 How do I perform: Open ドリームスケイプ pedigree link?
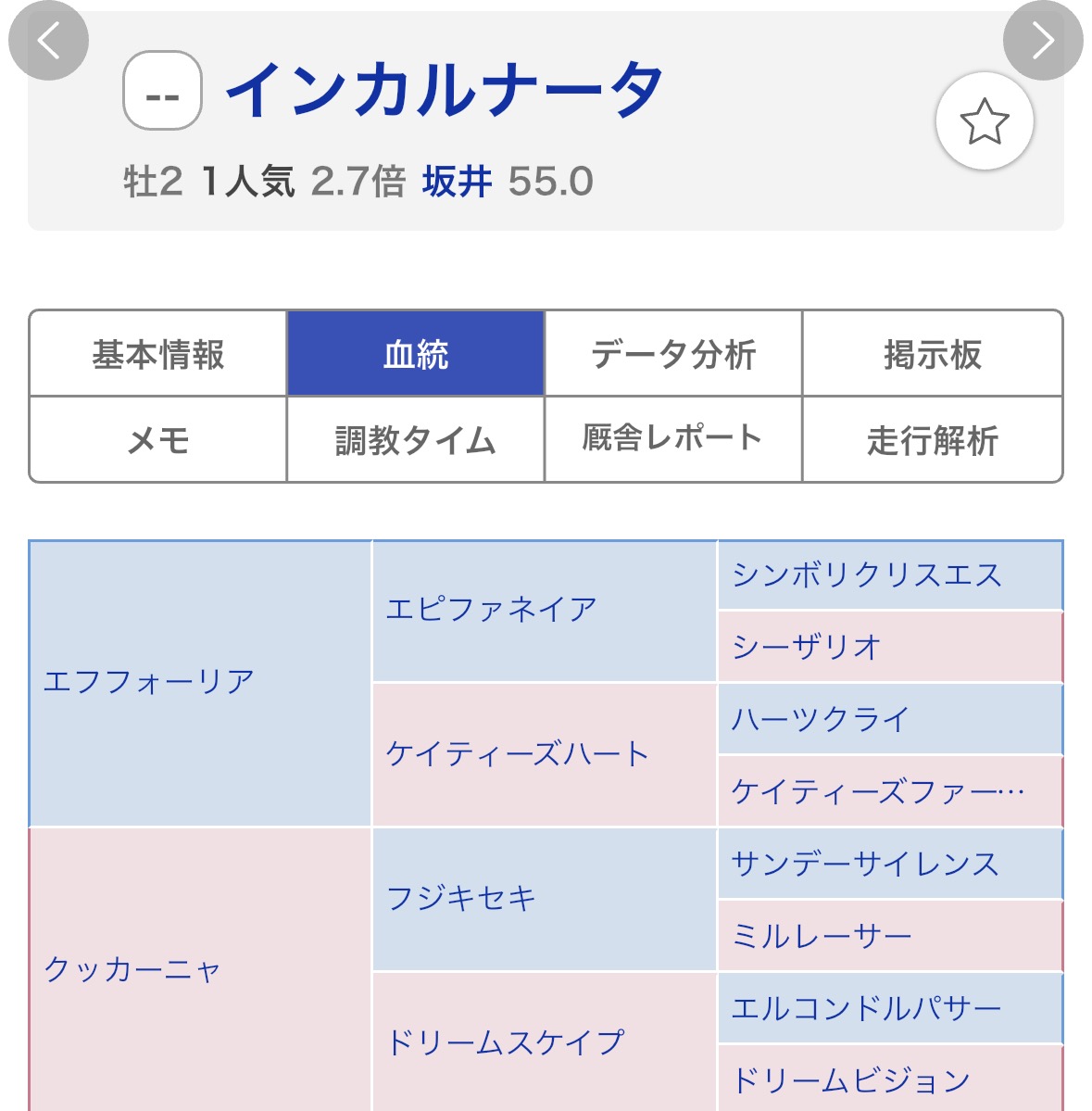(506, 1042)
